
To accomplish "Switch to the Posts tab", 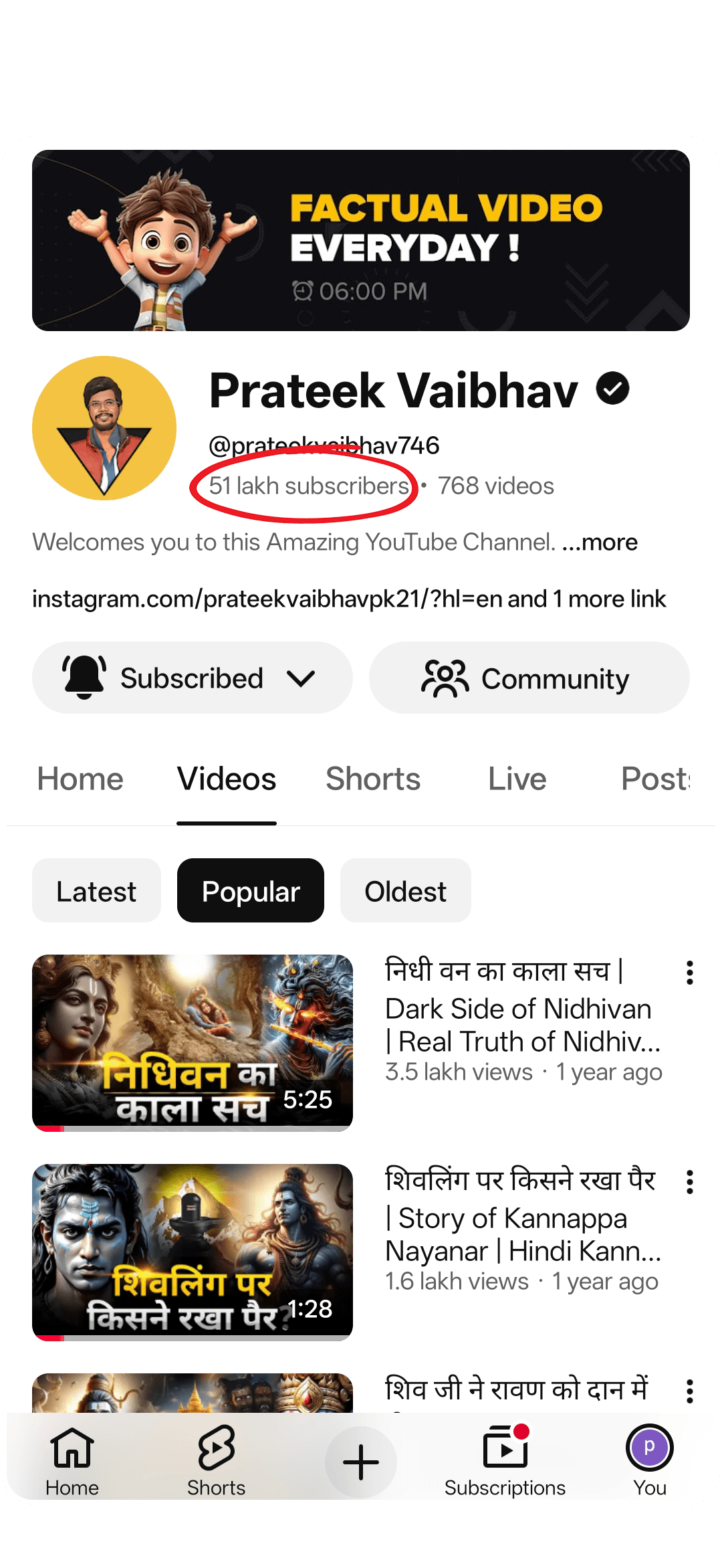I will 654,779.
